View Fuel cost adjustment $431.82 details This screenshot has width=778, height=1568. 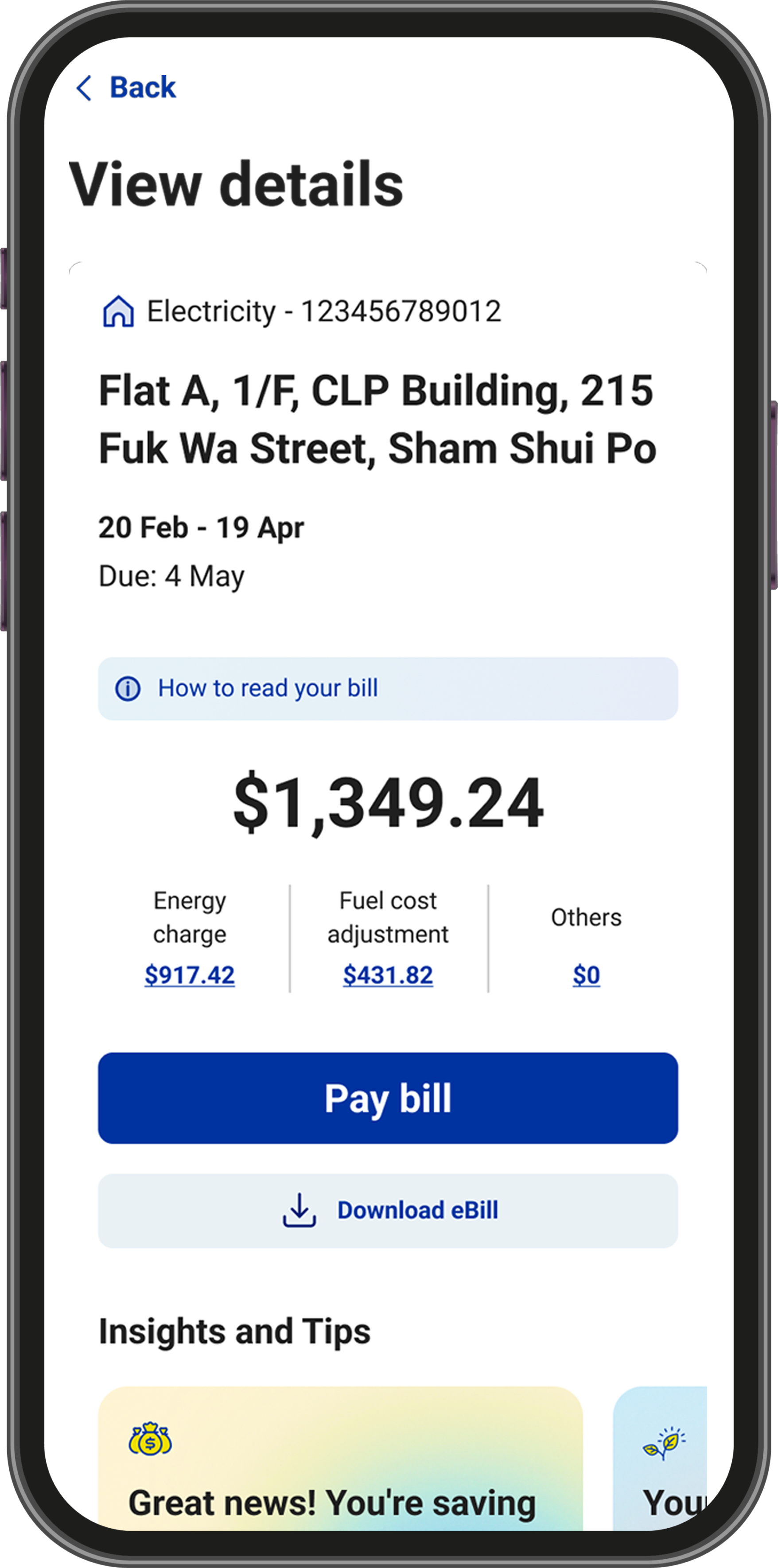(388, 975)
